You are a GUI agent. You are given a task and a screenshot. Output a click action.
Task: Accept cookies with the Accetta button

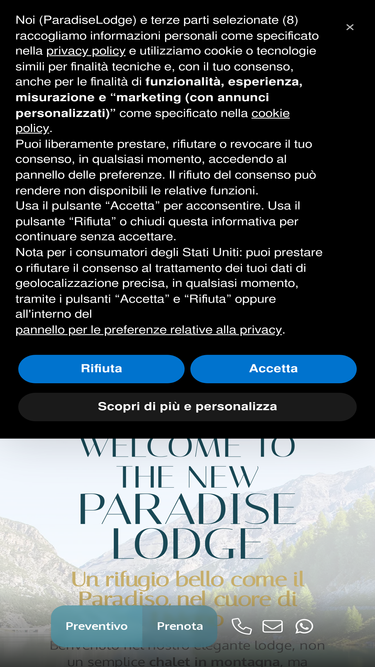[x=273, y=368]
